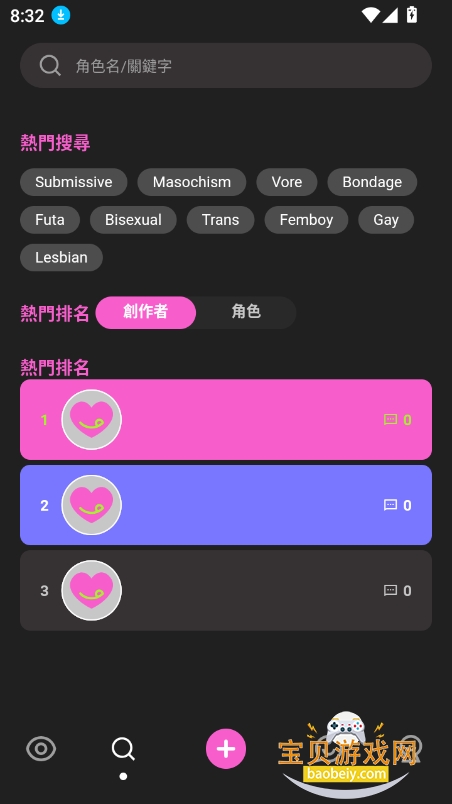Pick the Bisexual chip

coord(133,220)
